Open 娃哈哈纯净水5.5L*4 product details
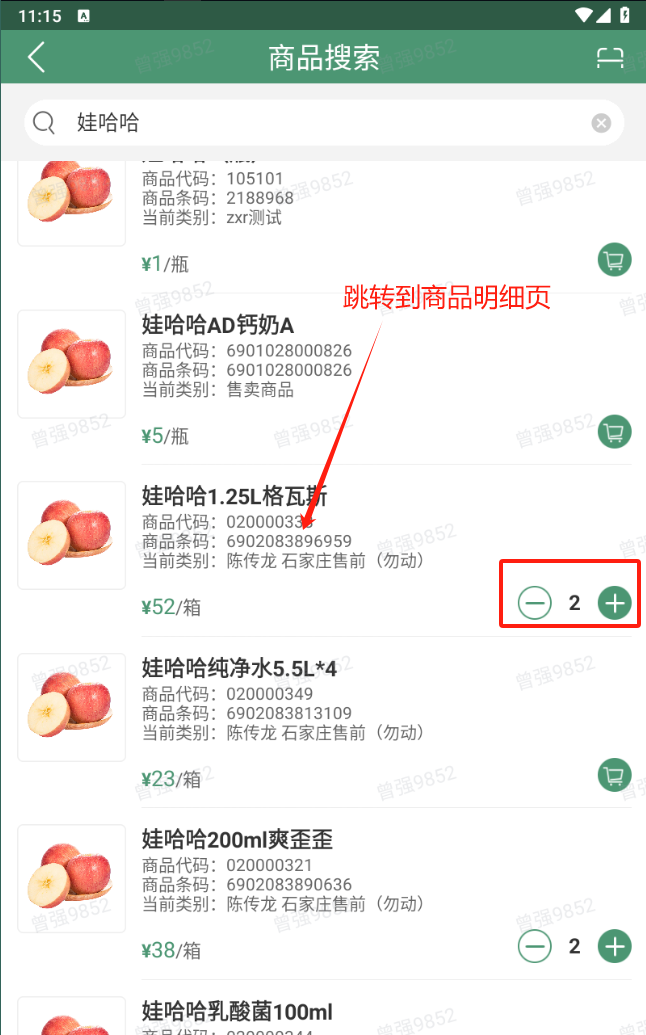This screenshot has width=646, height=1035. (x=238, y=668)
